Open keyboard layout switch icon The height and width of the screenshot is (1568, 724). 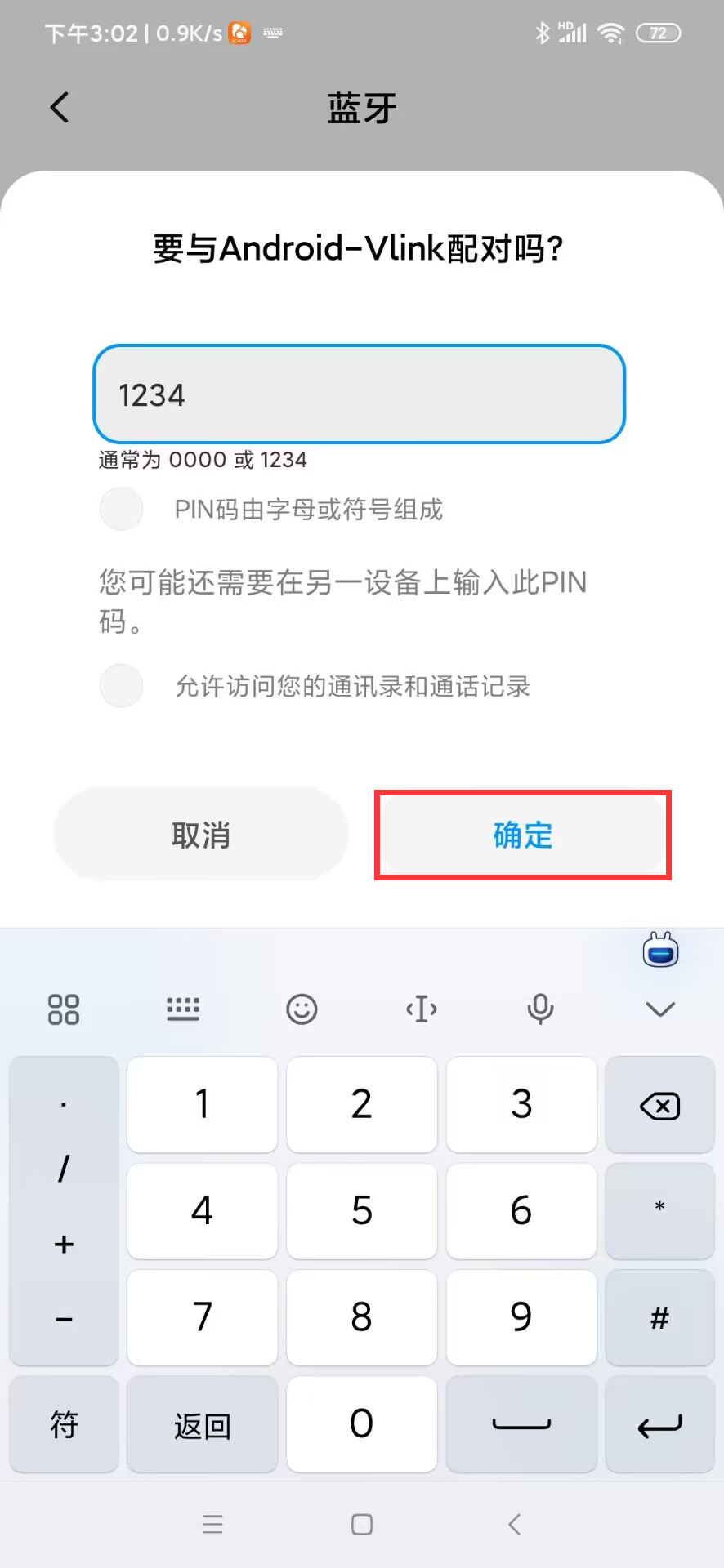[x=183, y=1009]
